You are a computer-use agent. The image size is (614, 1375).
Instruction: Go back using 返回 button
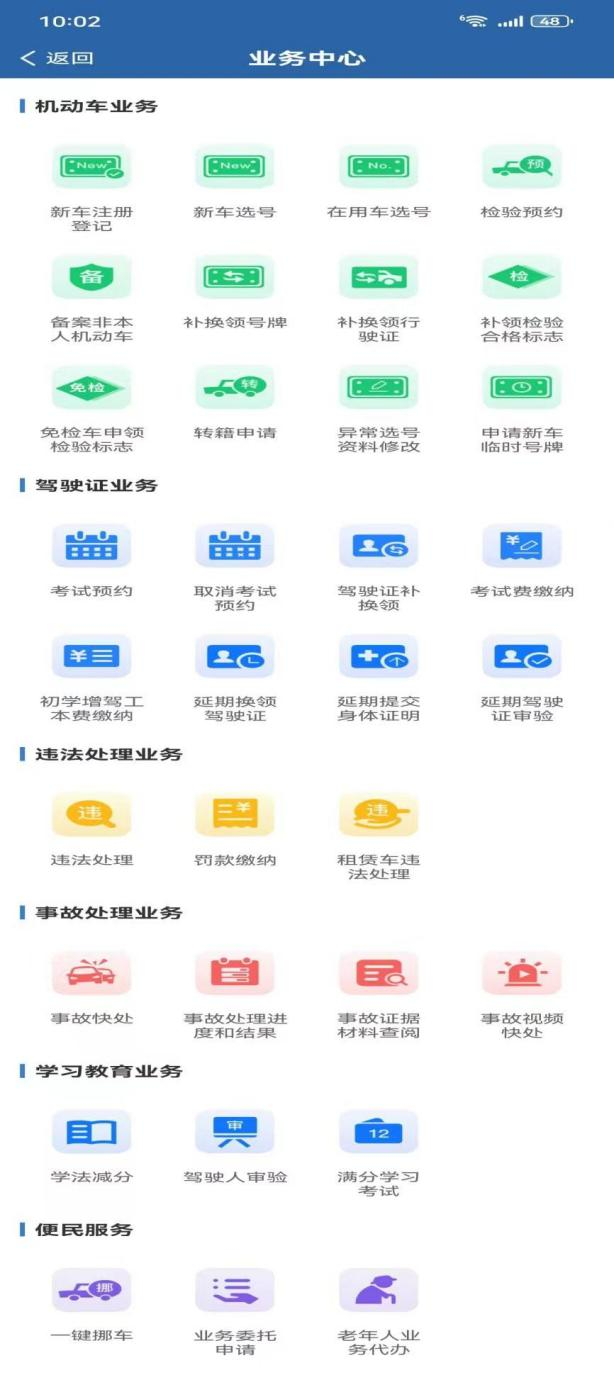57,59
